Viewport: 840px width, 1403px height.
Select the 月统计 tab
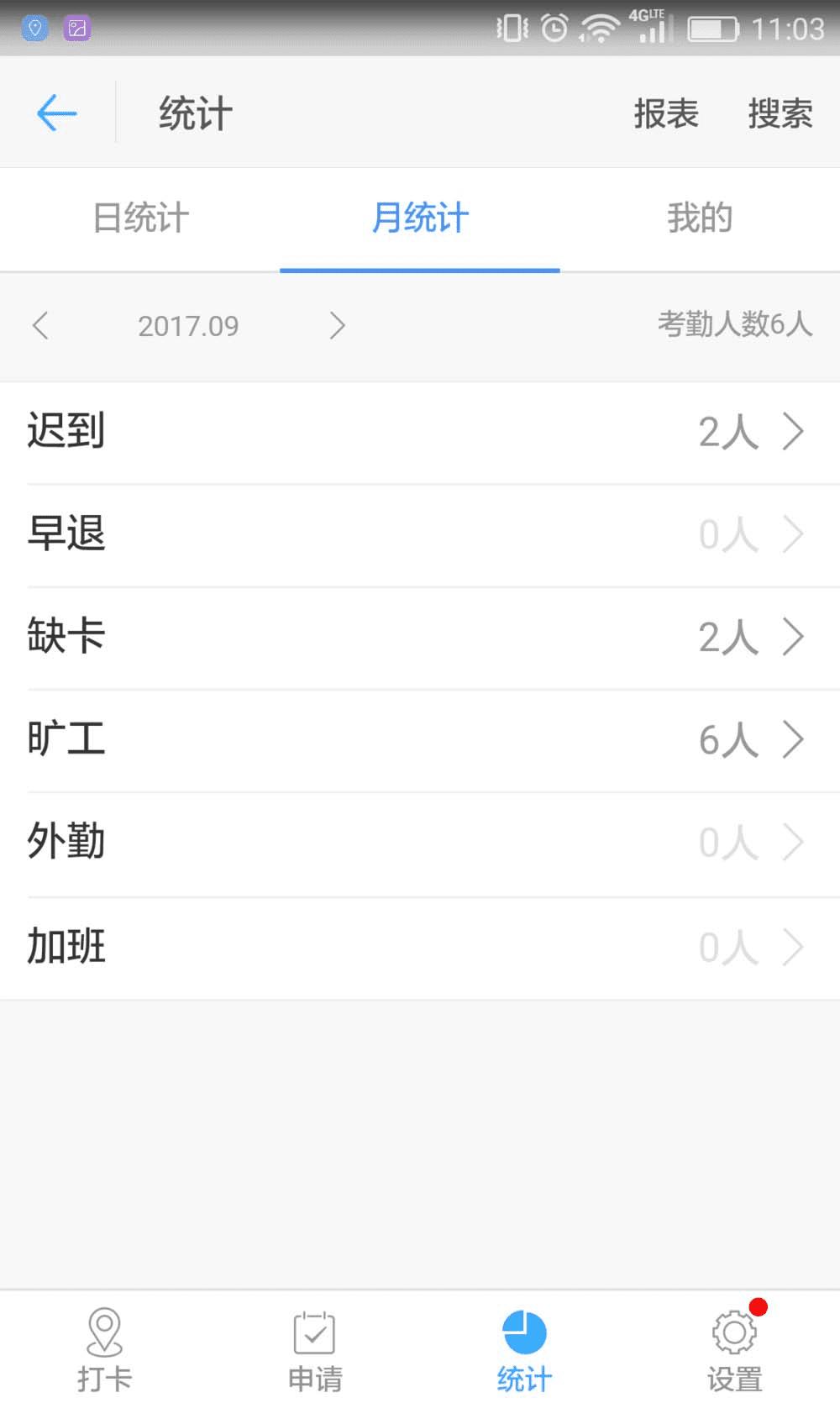(x=420, y=218)
